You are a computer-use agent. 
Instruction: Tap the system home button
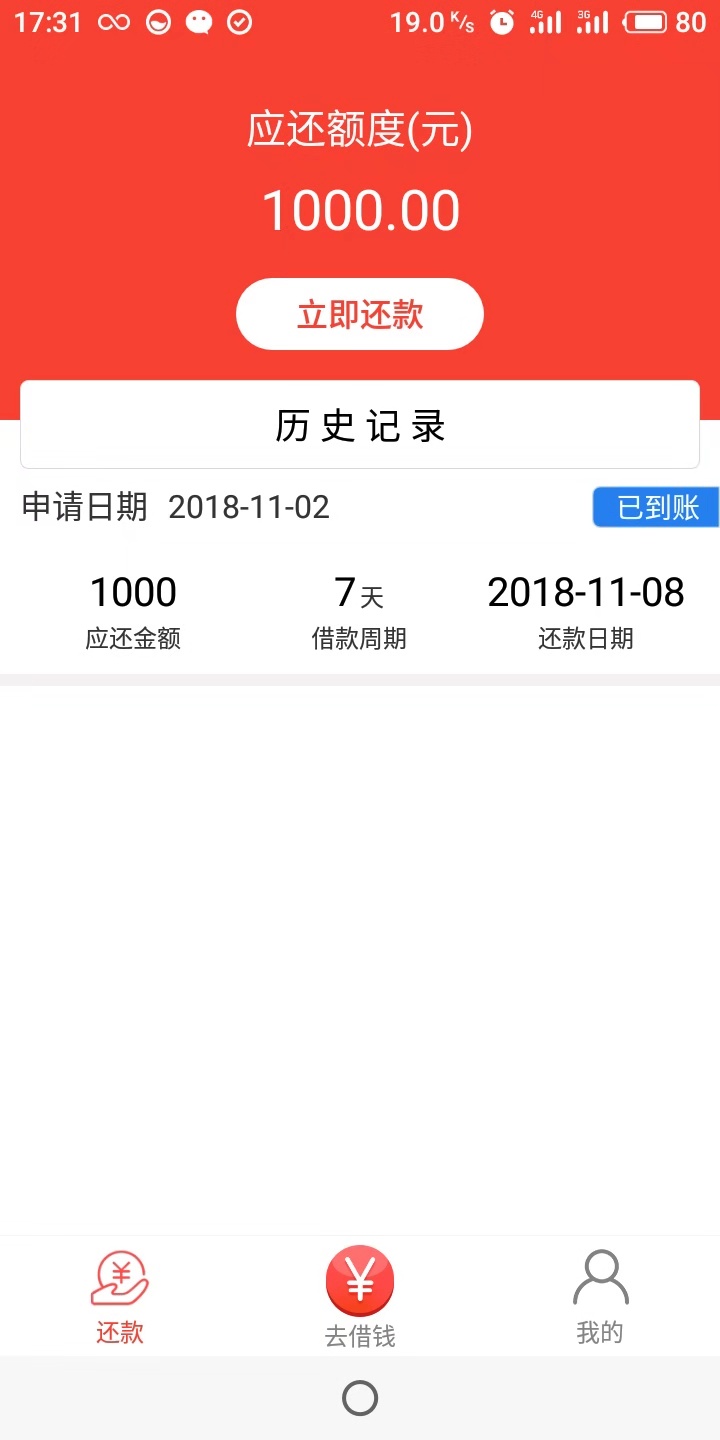click(360, 1398)
